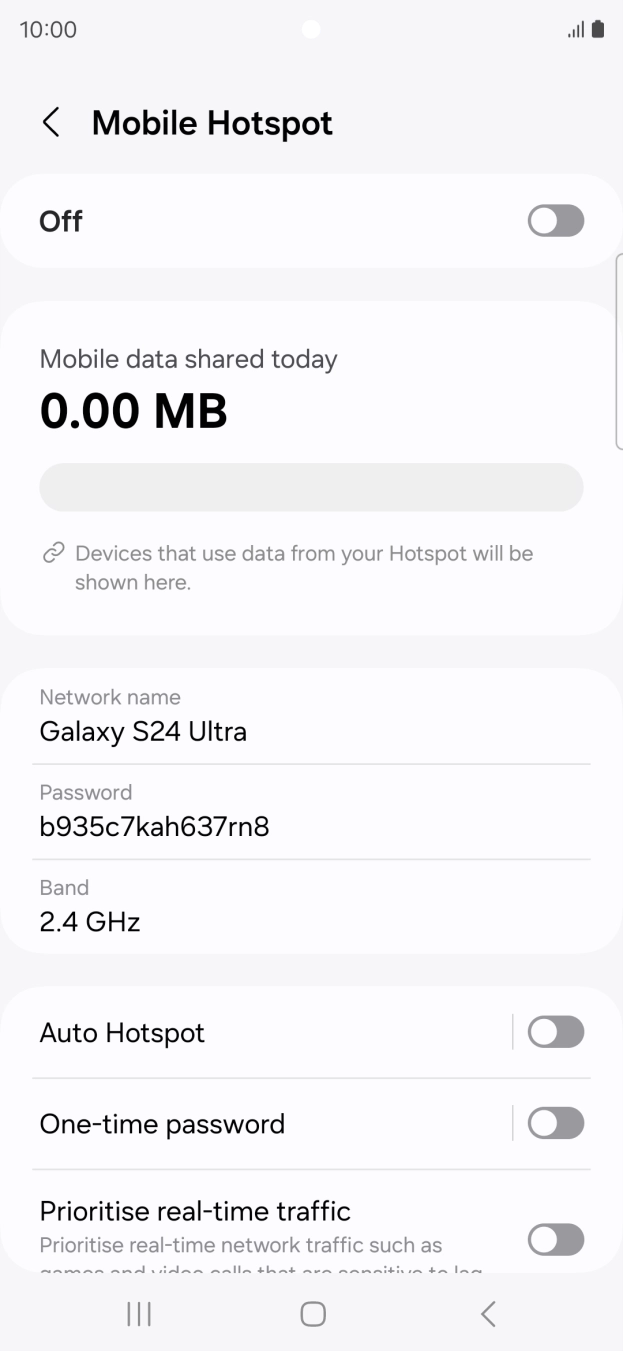The image size is (623, 1351).
Task: Go back from Mobile Hotspot
Action: click(x=51, y=123)
